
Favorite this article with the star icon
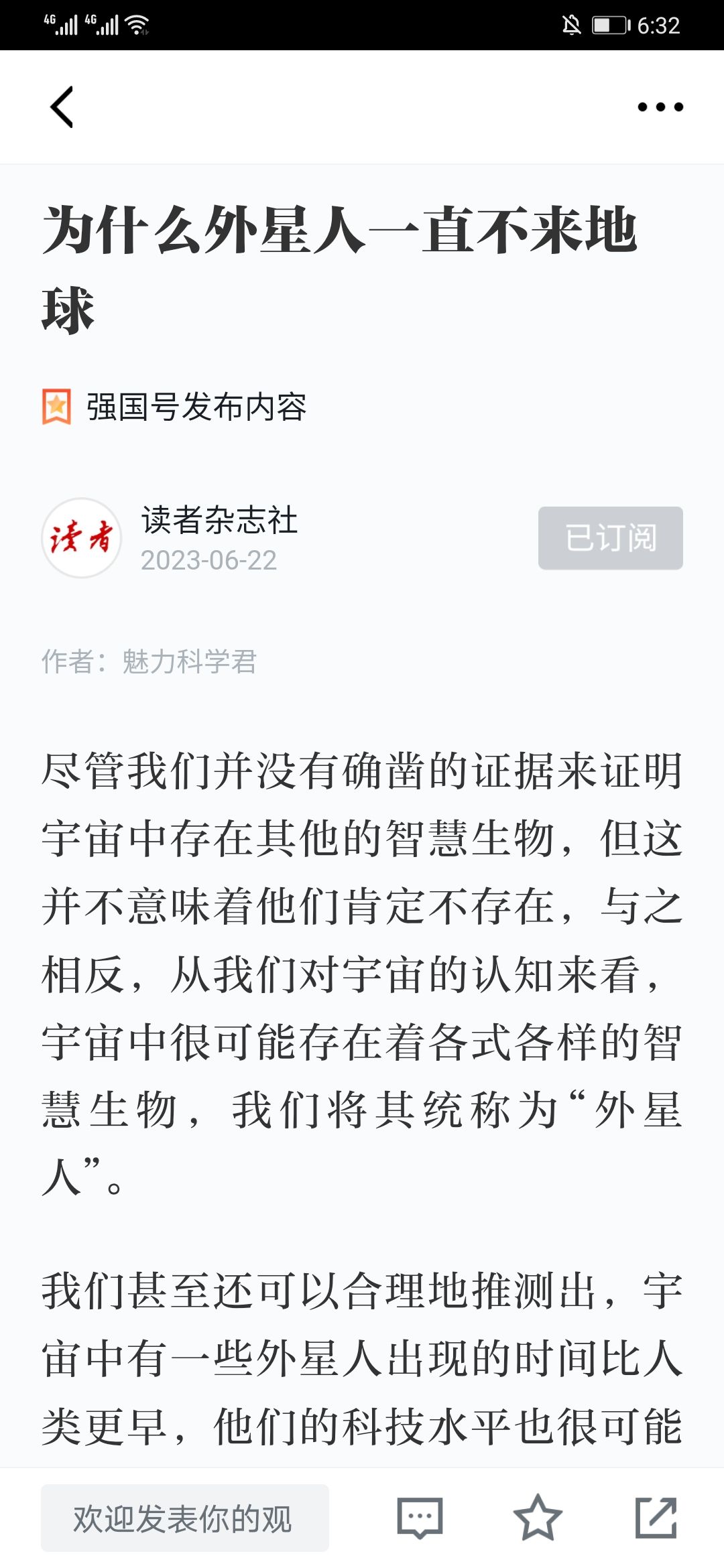point(538,1517)
